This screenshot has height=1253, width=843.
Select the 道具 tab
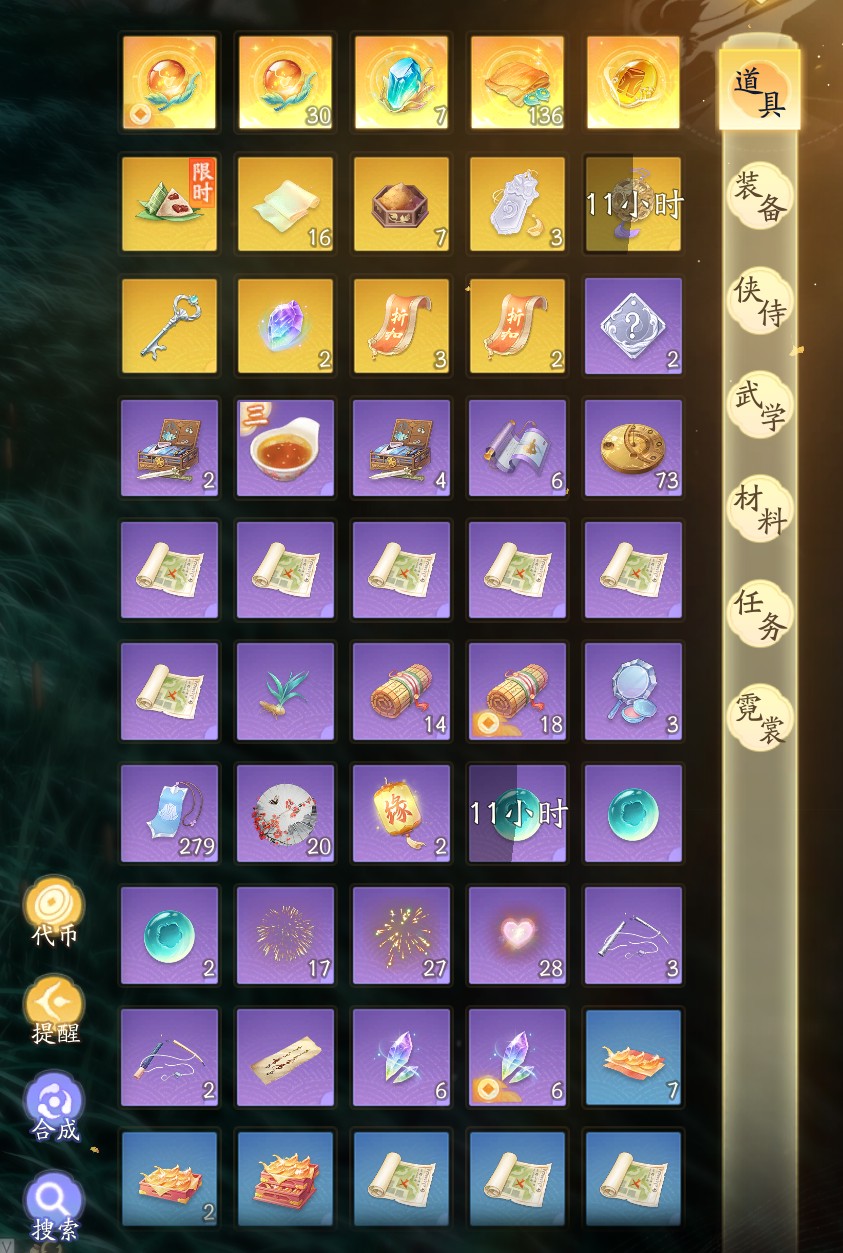click(759, 91)
